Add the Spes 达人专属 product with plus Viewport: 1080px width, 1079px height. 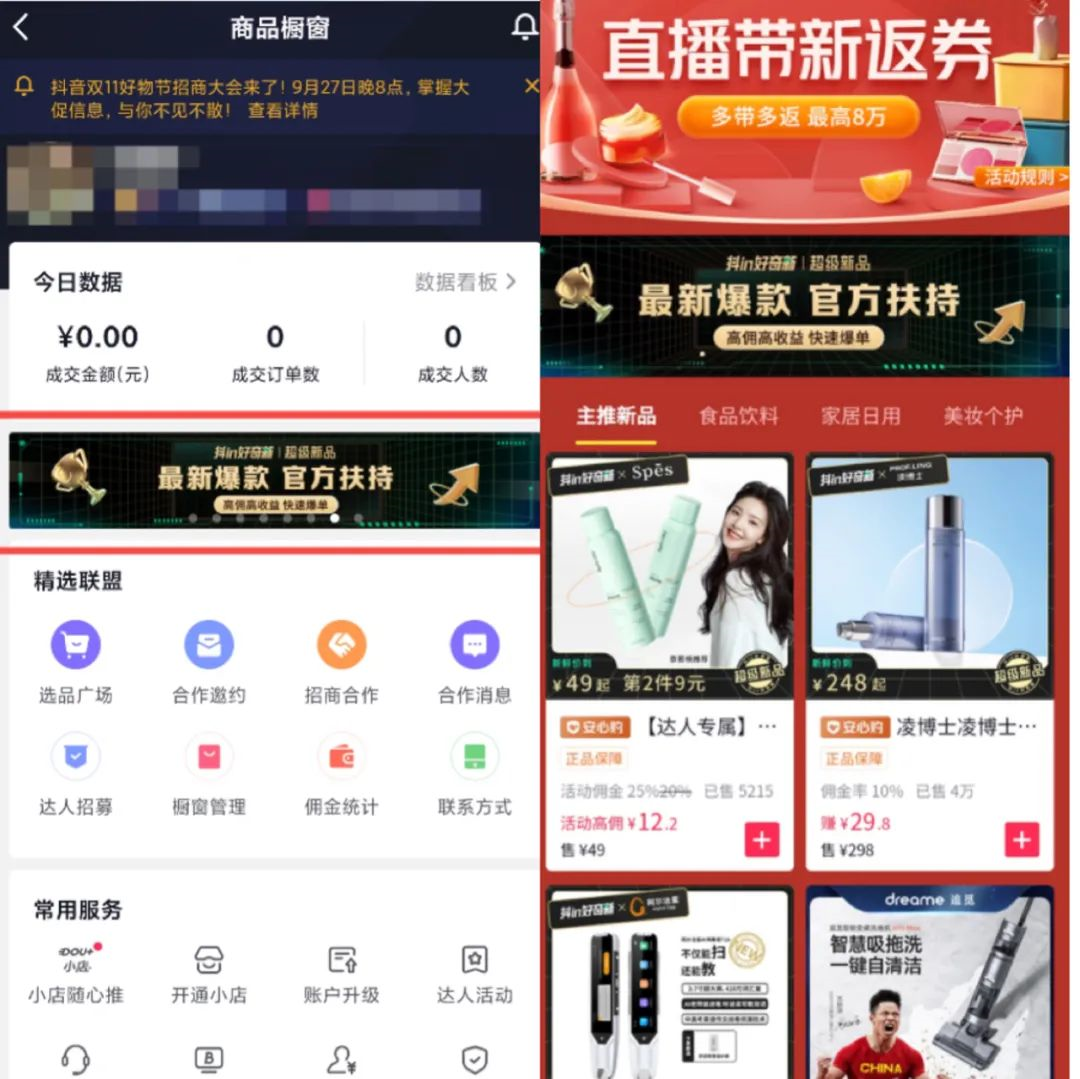[762, 840]
